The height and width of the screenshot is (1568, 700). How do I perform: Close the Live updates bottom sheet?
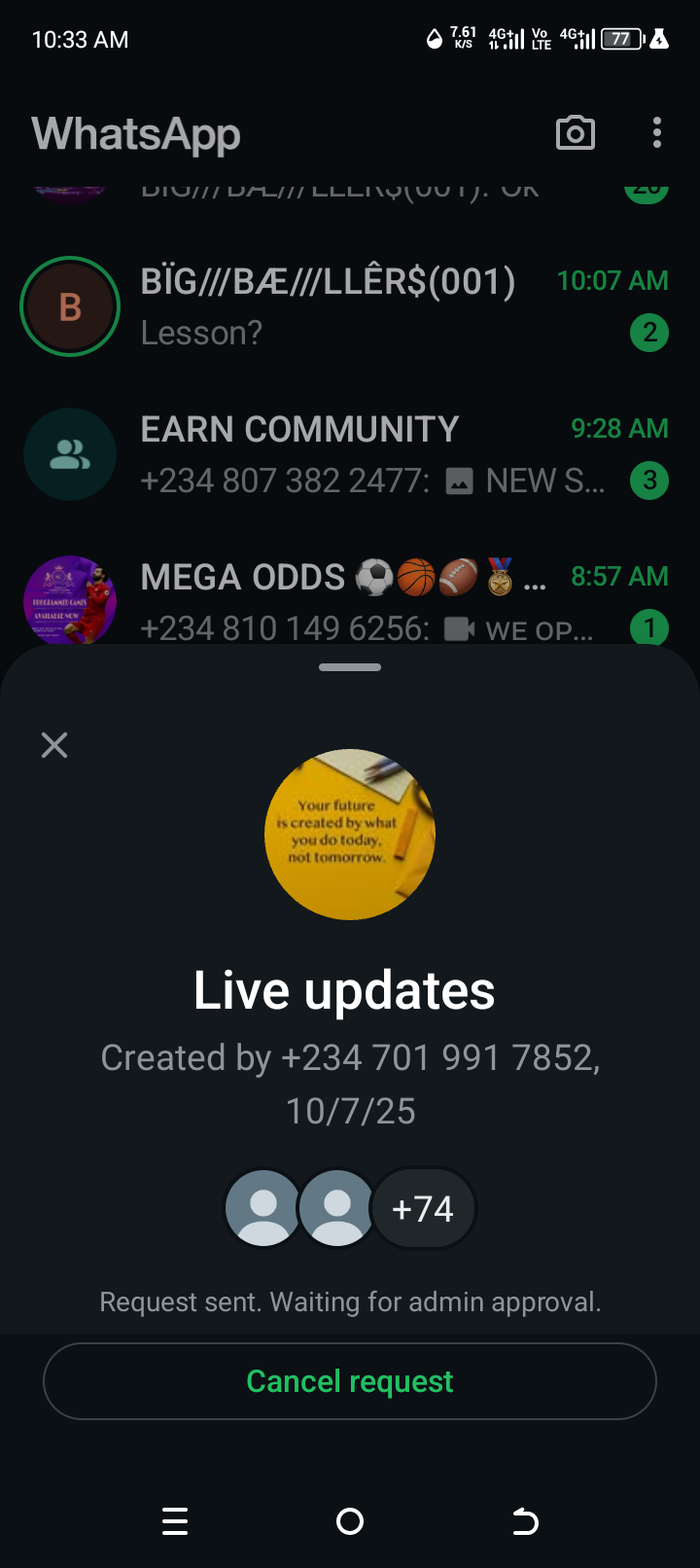[54, 745]
